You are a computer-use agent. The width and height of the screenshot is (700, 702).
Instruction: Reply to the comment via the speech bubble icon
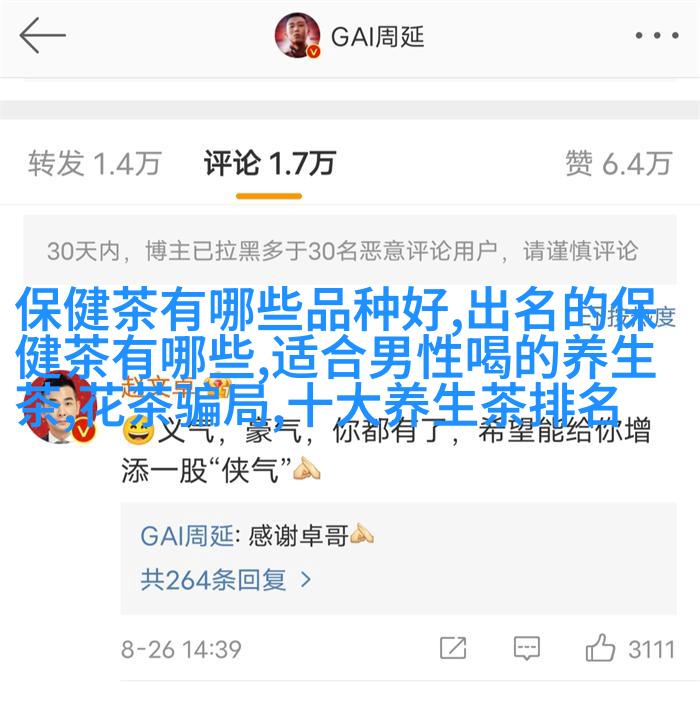pyautogui.click(x=525, y=648)
